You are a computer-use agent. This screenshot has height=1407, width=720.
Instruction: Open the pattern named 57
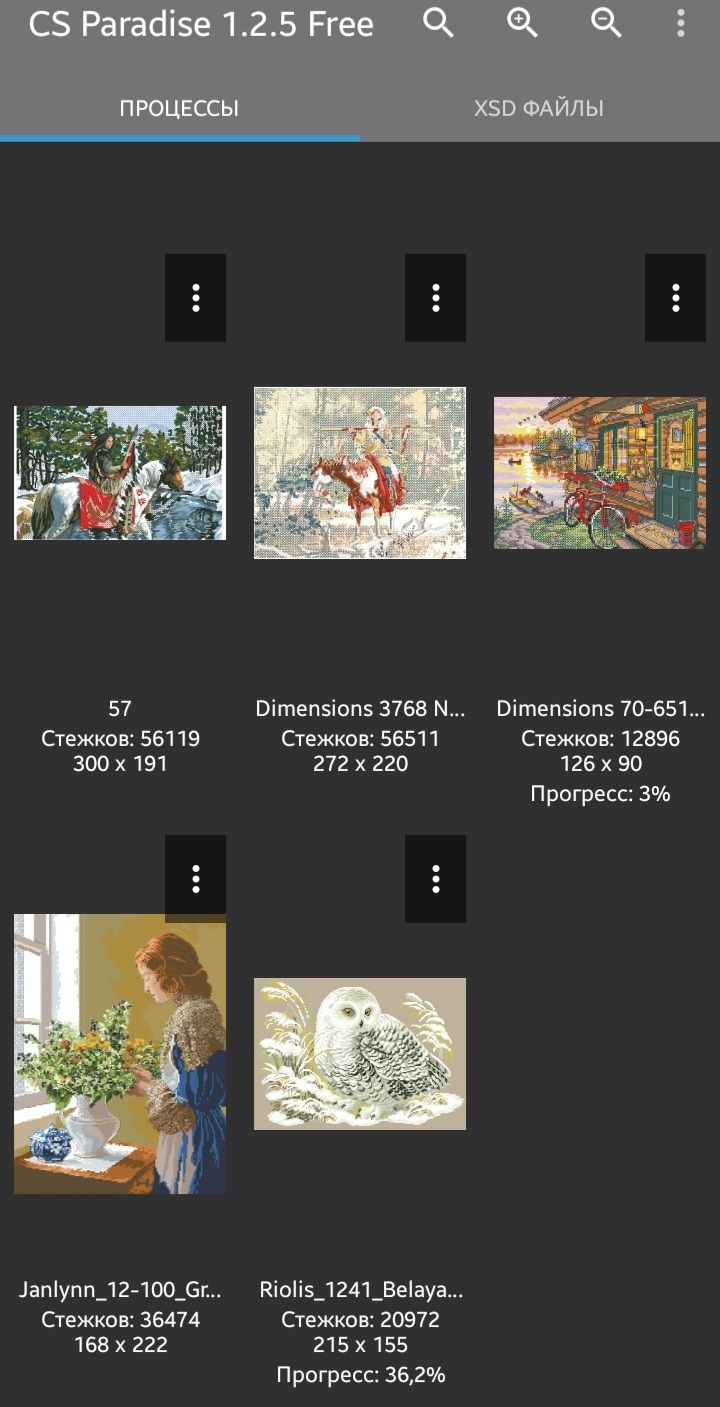point(120,473)
